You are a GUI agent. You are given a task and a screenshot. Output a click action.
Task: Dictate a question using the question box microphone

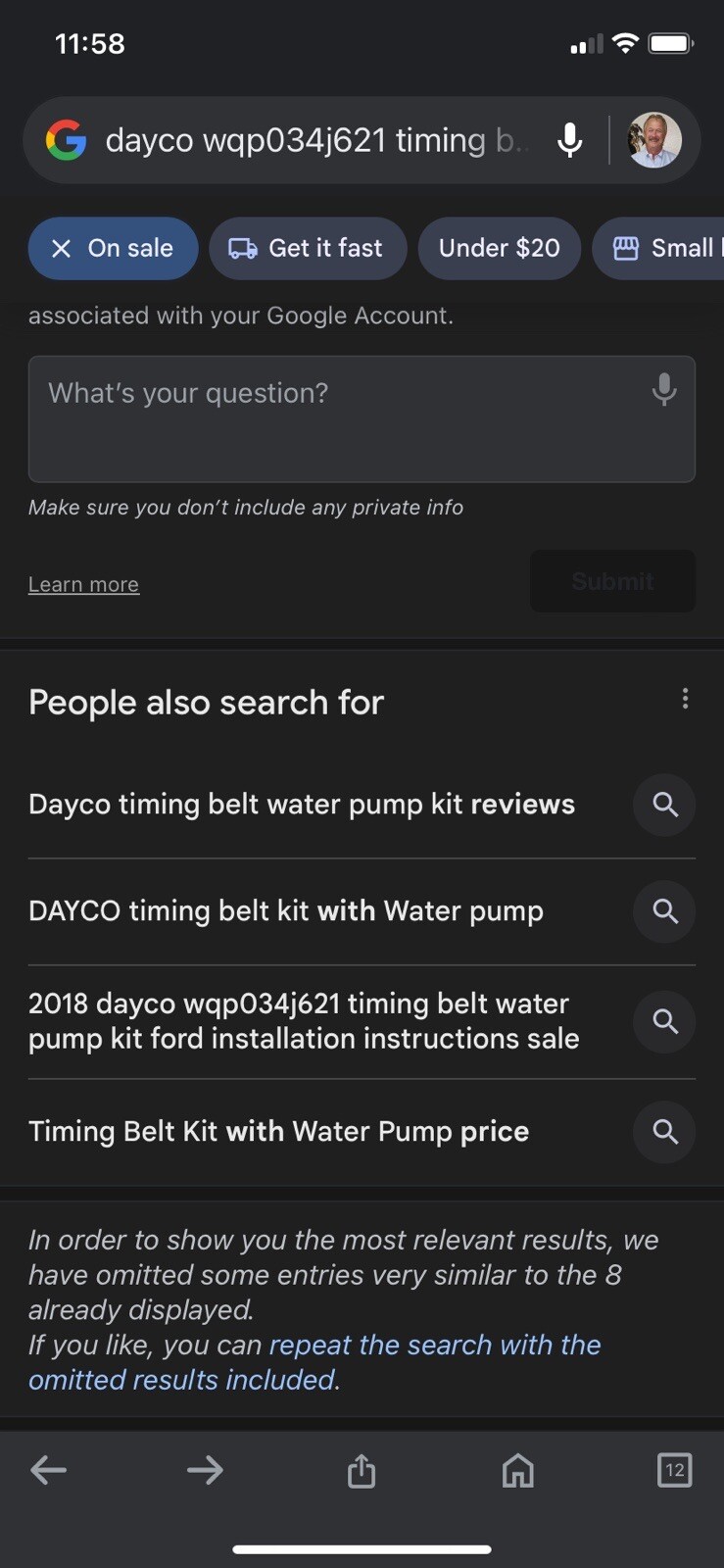click(664, 390)
